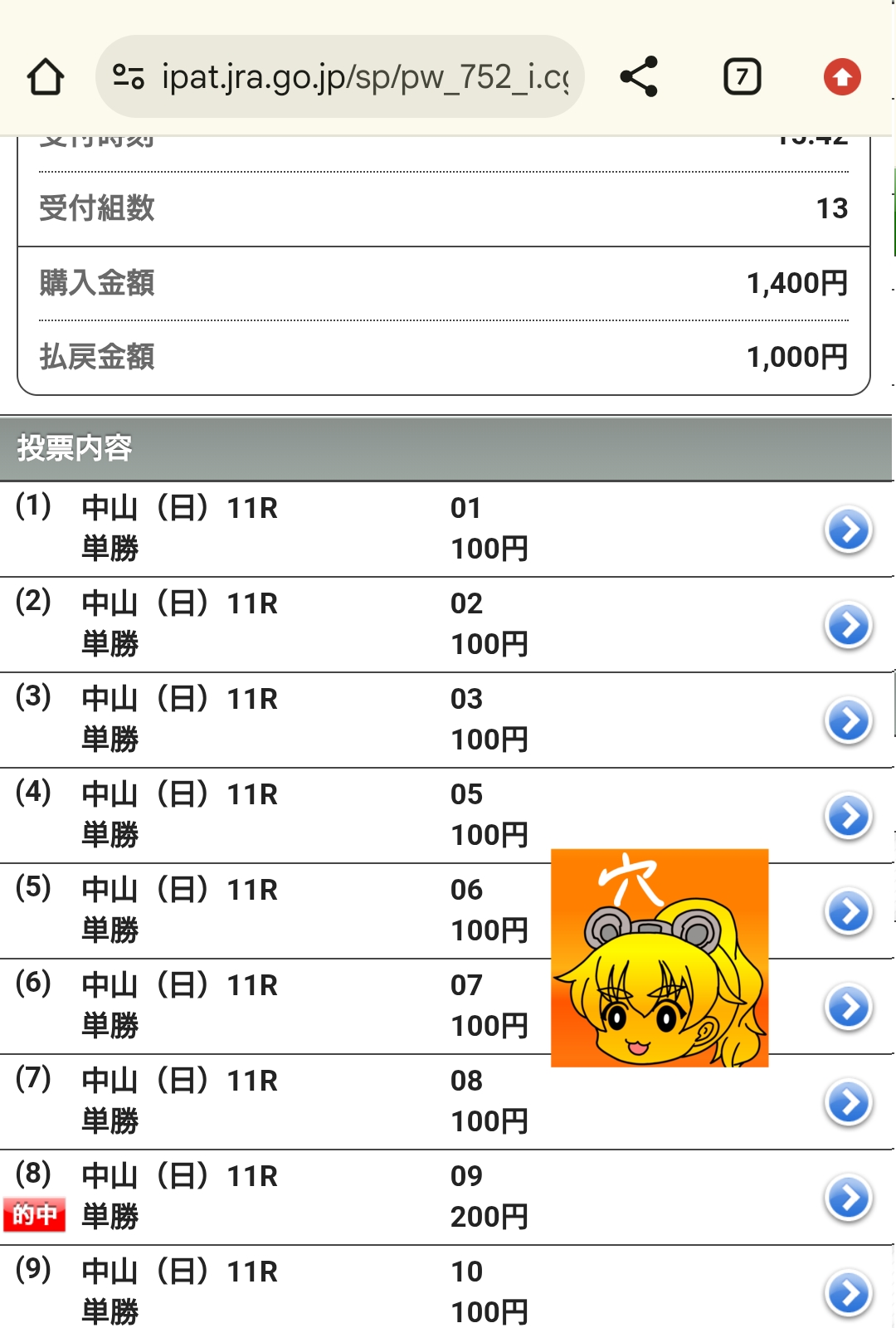View bet (6) on horse 07
Viewport: 896px width, 1328px height.
[848, 1007]
